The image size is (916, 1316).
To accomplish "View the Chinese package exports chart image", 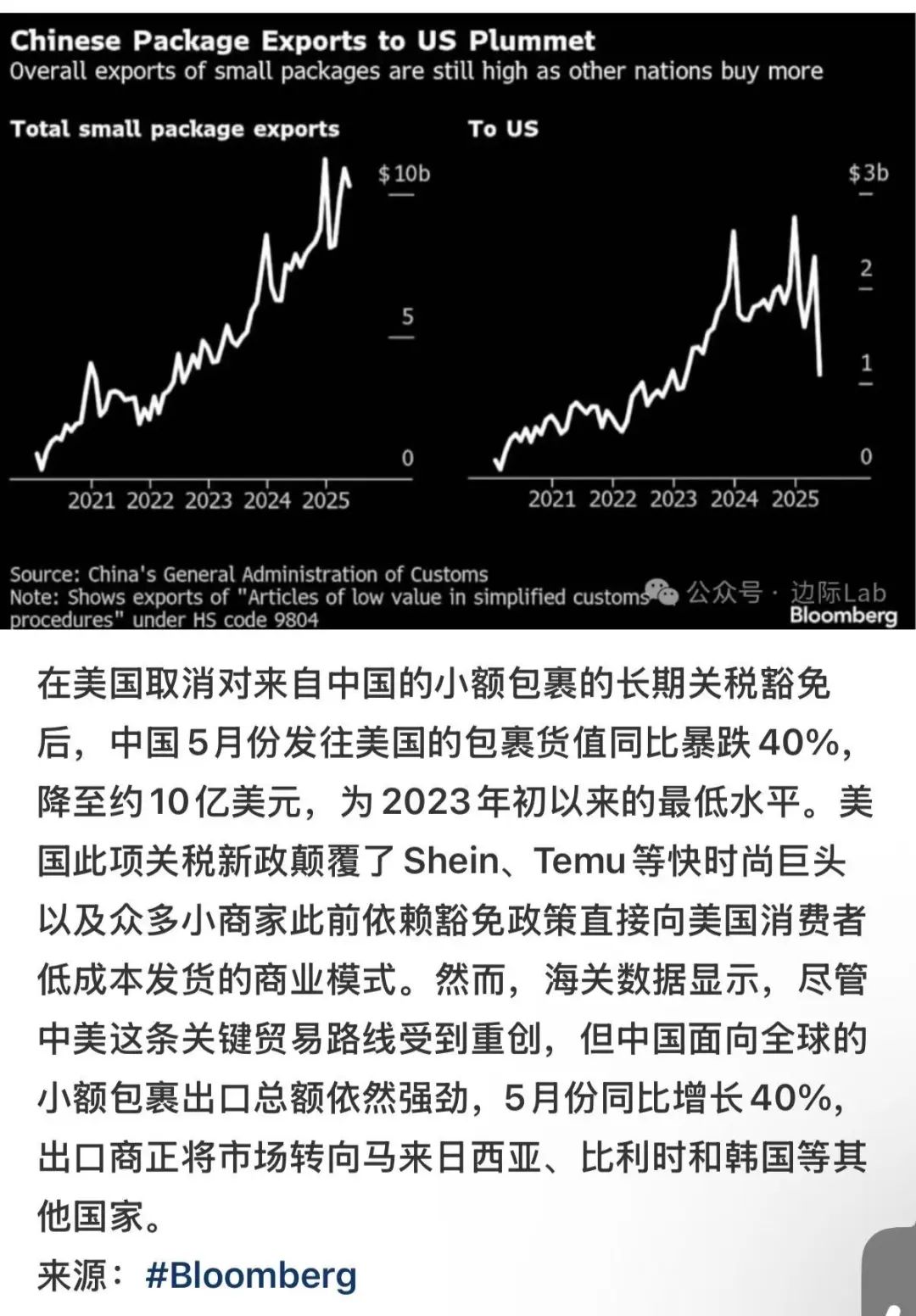I will click(456, 322).
